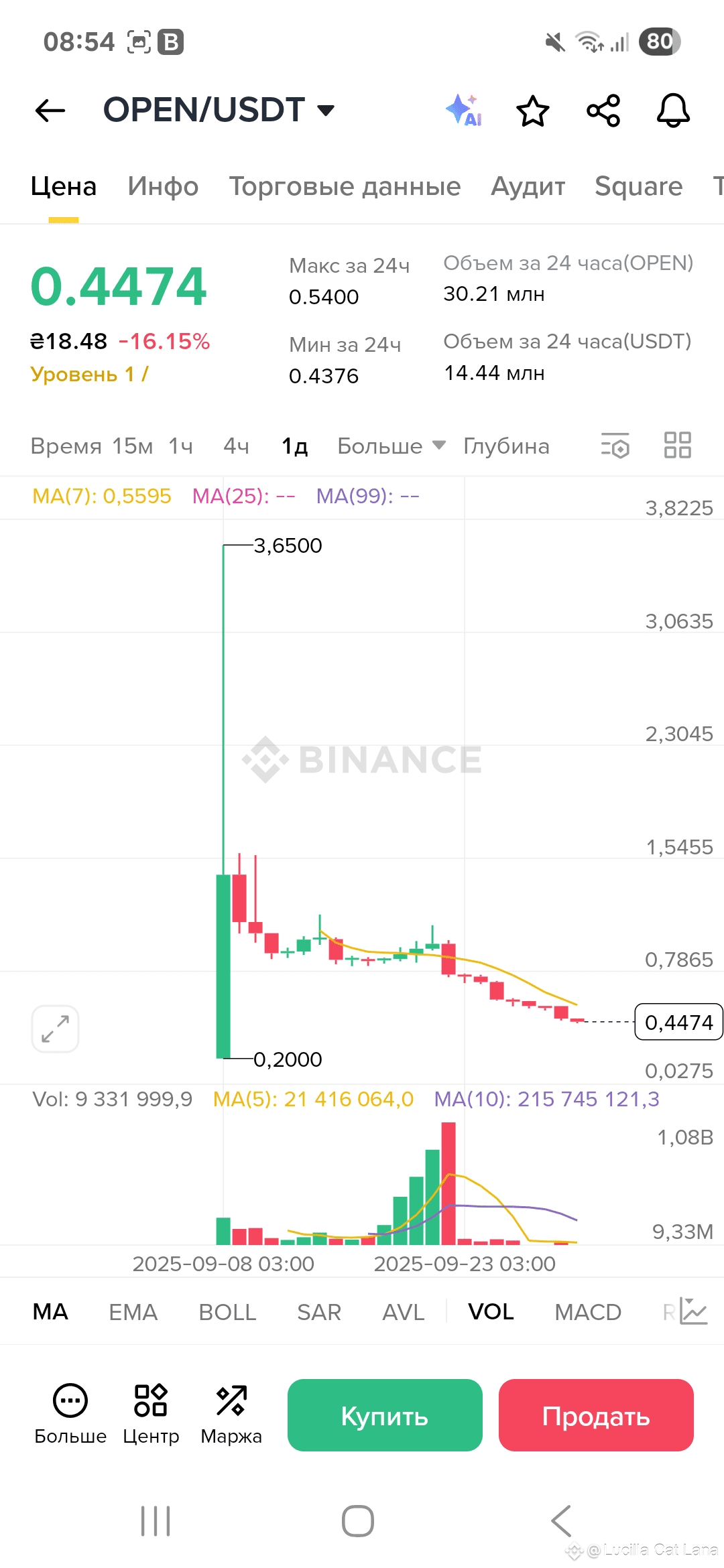This screenshot has height=1568, width=724.
Task: Set a price alert via the bell
Action: tap(673, 111)
